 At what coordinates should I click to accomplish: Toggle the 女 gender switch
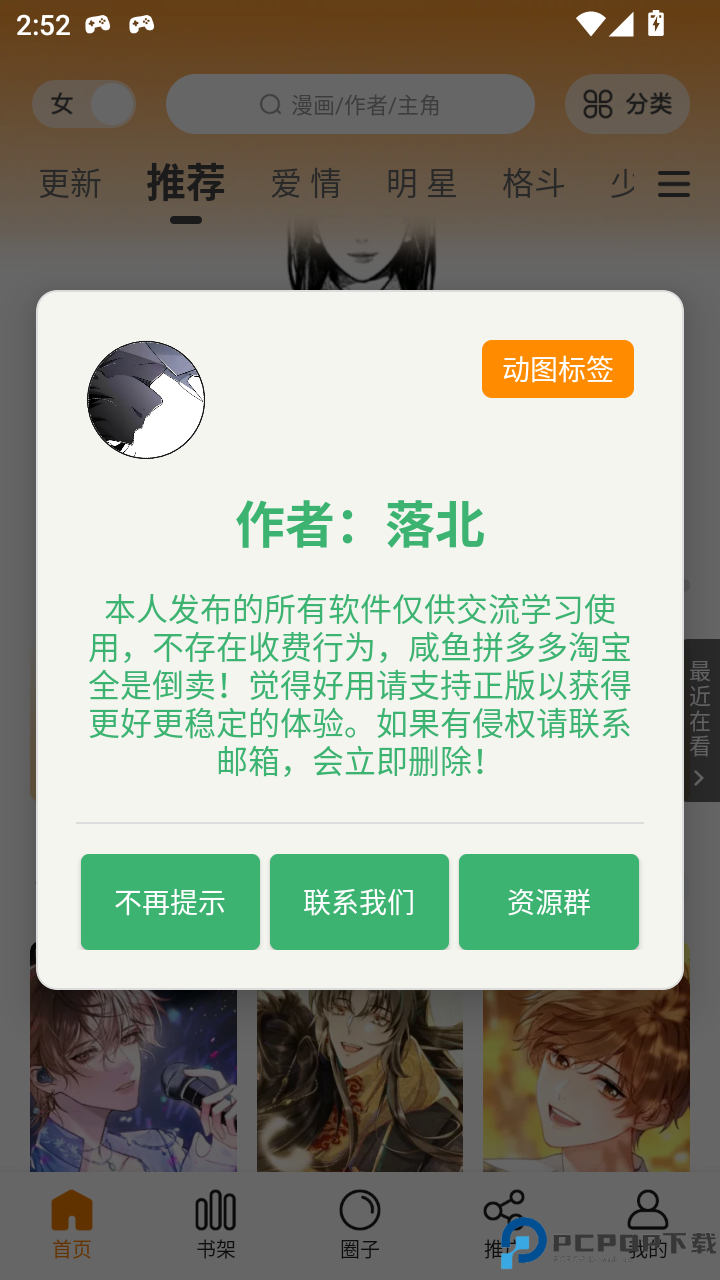click(84, 104)
